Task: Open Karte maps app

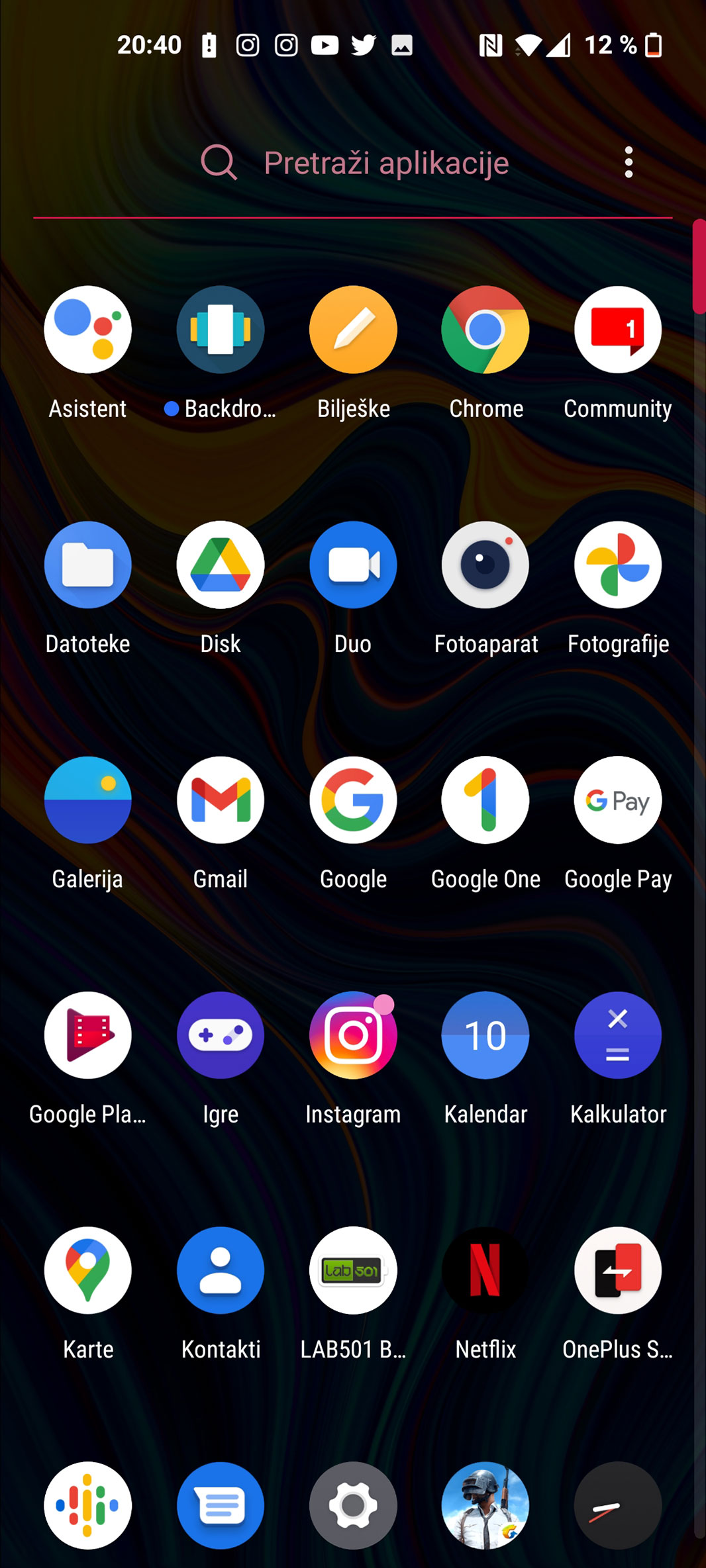Action: (x=88, y=1270)
